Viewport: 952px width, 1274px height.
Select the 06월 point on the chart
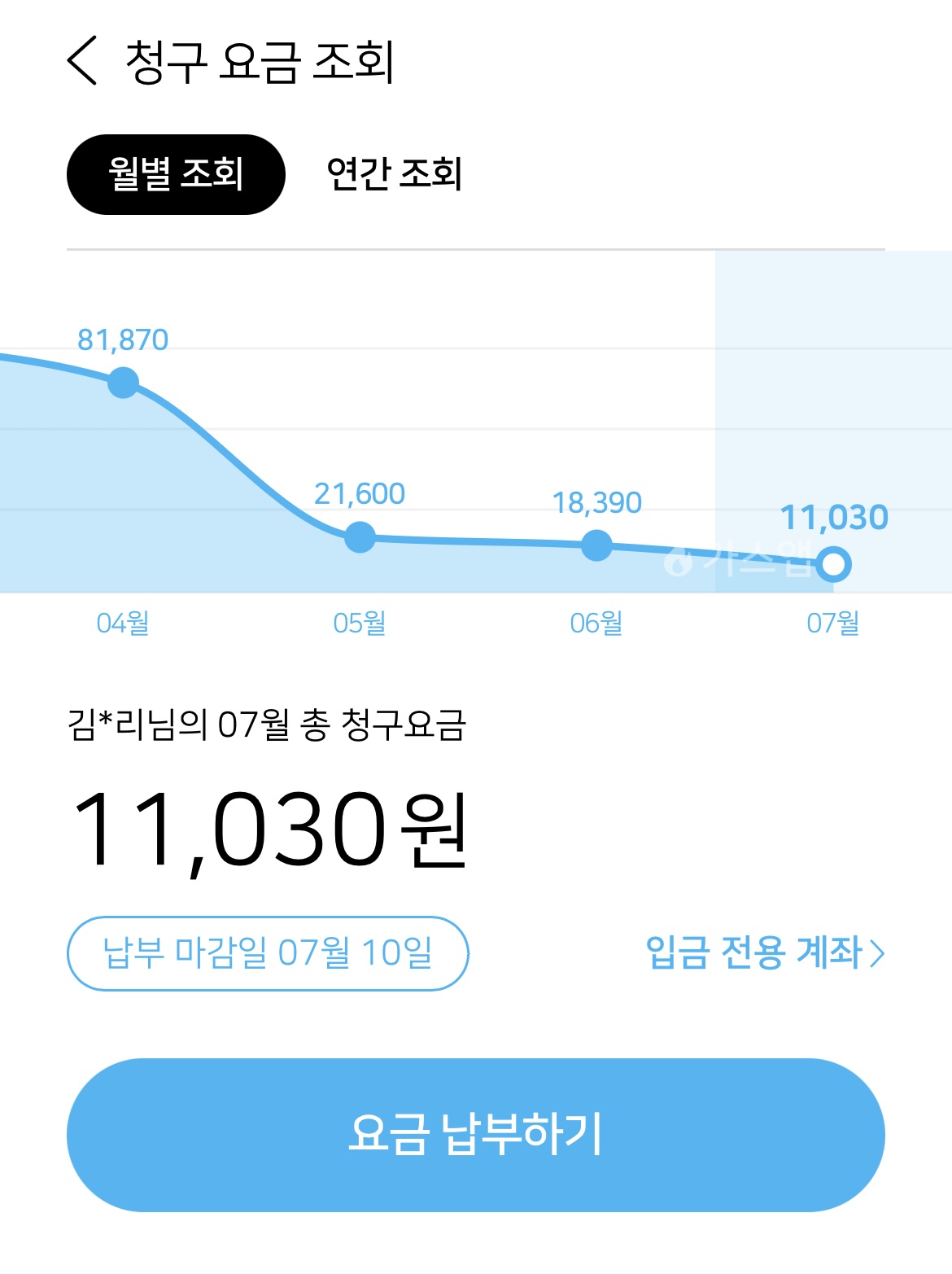point(596,545)
